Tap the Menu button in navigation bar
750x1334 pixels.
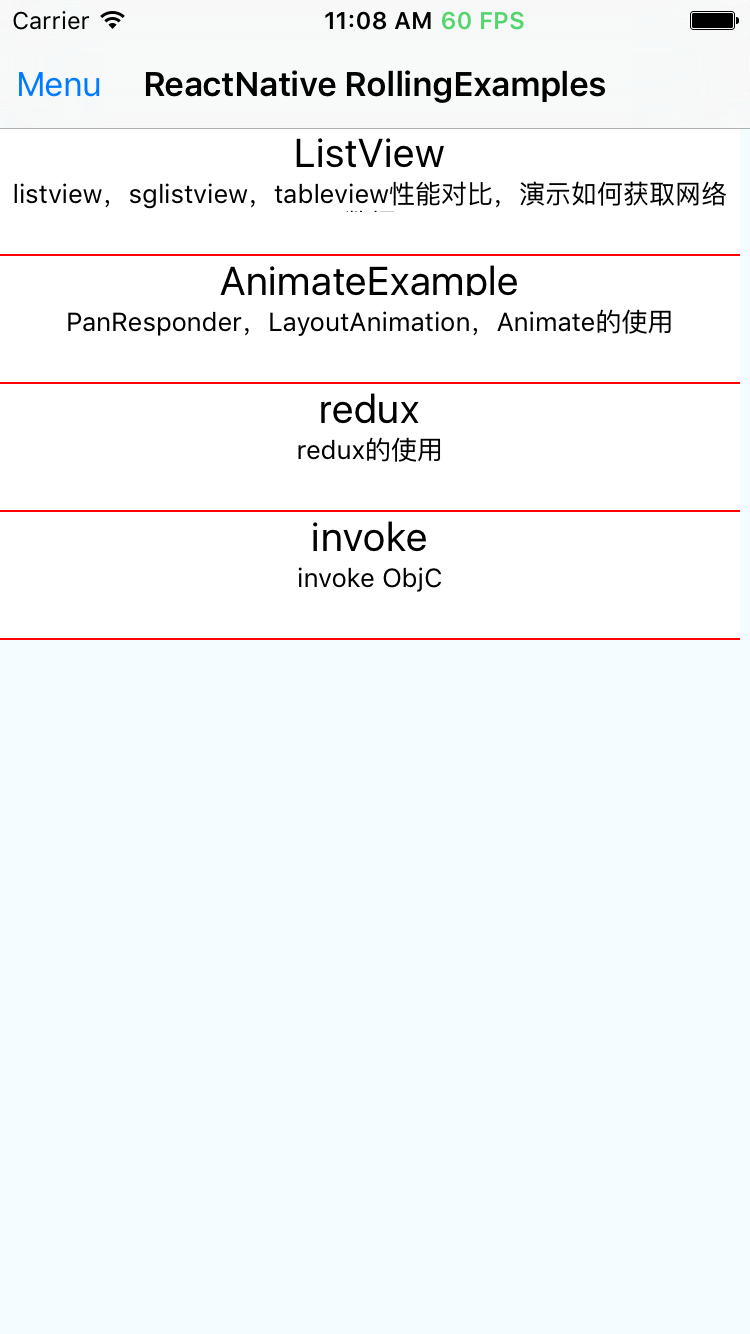[x=59, y=85]
